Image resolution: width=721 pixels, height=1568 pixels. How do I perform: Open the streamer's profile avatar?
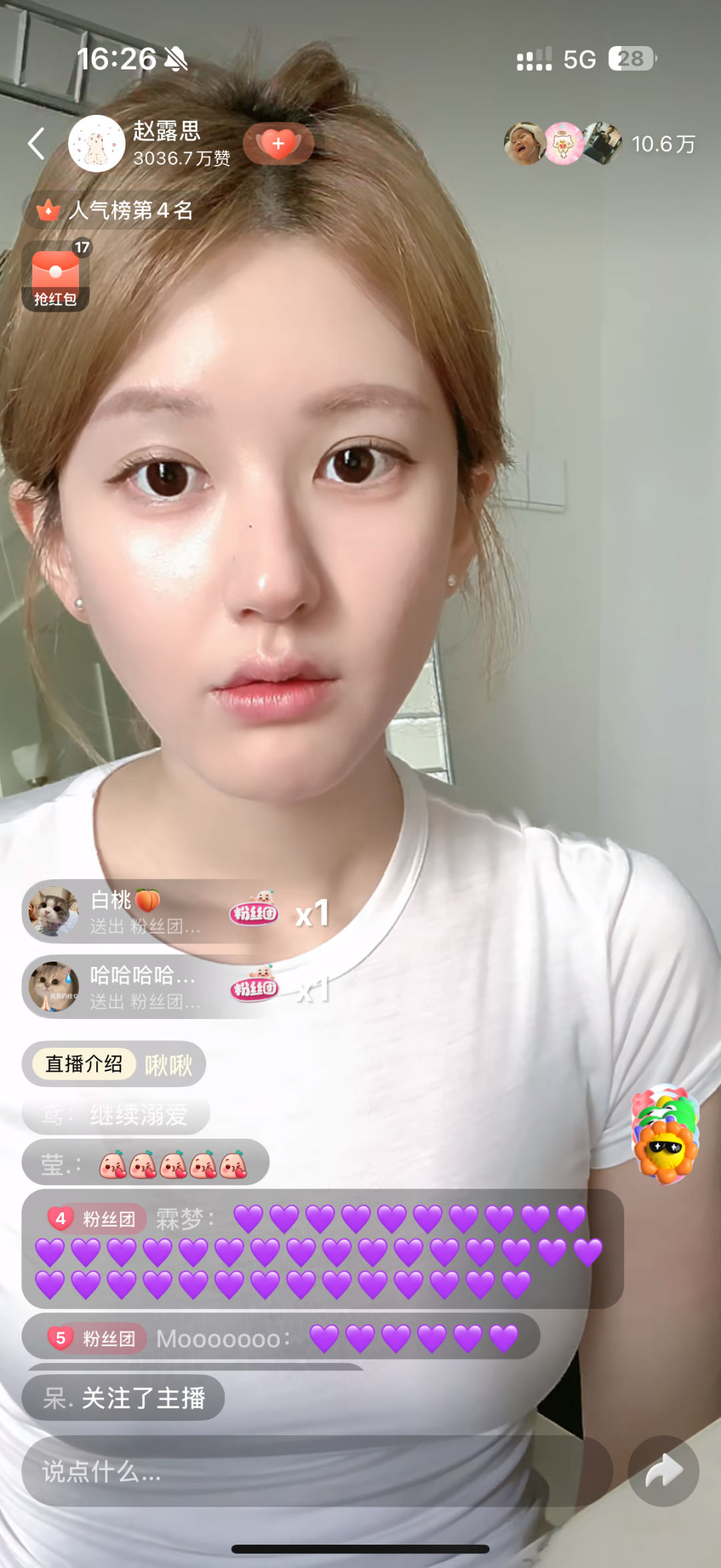point(97,144)
